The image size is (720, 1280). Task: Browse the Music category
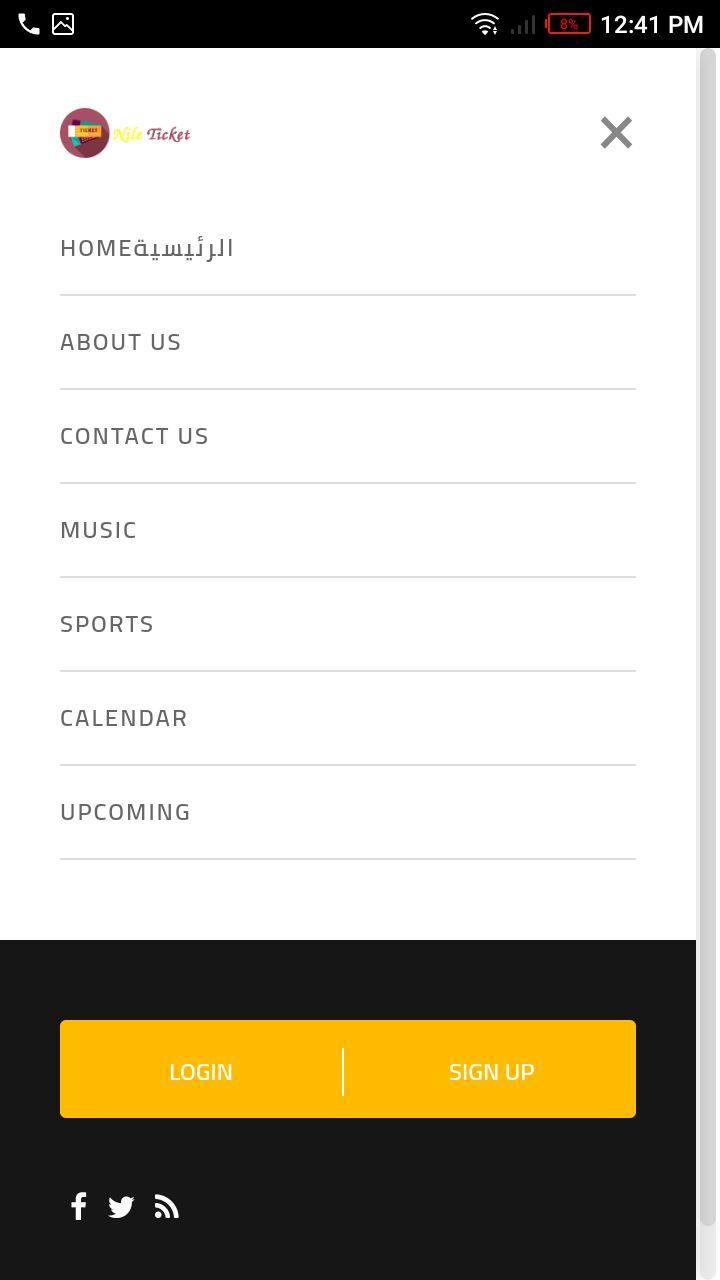(x=99, y=530)
